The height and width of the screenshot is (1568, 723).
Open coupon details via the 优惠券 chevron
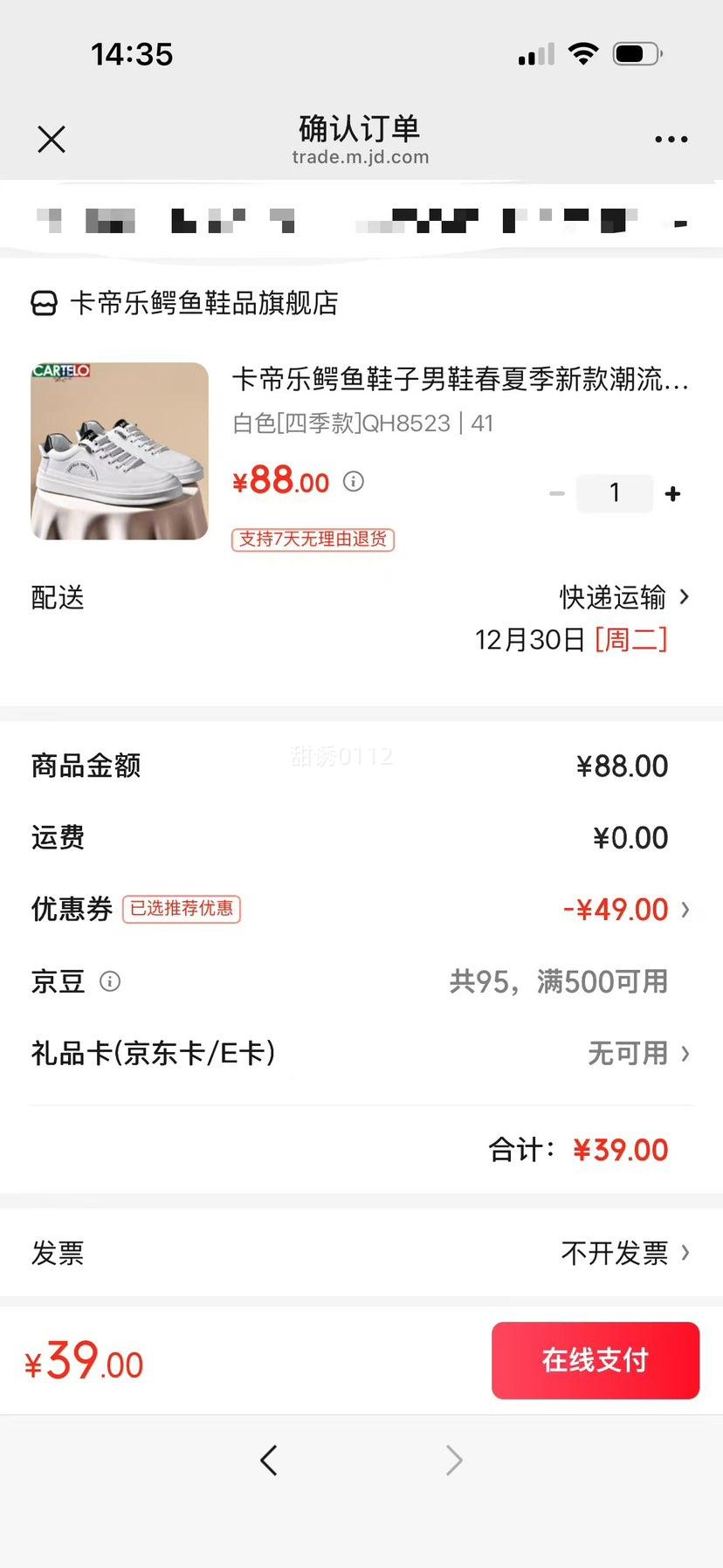coord(684,909)
